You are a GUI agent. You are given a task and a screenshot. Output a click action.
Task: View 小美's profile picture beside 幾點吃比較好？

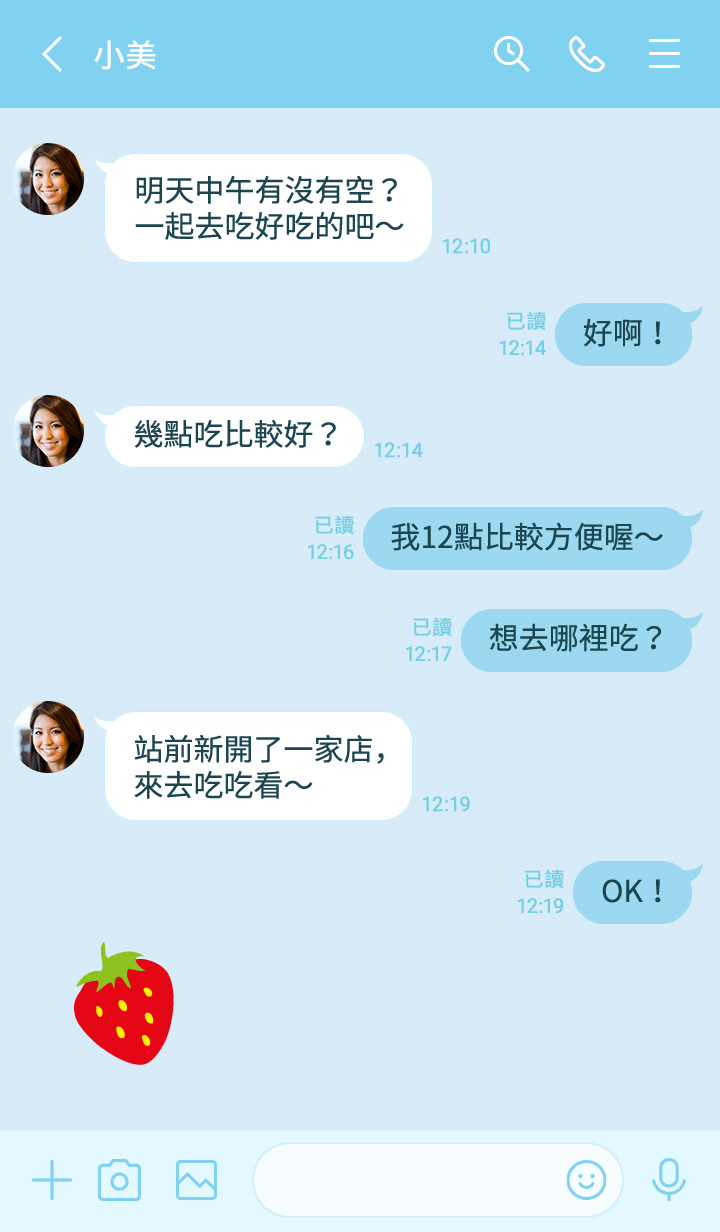click(49, 431)
